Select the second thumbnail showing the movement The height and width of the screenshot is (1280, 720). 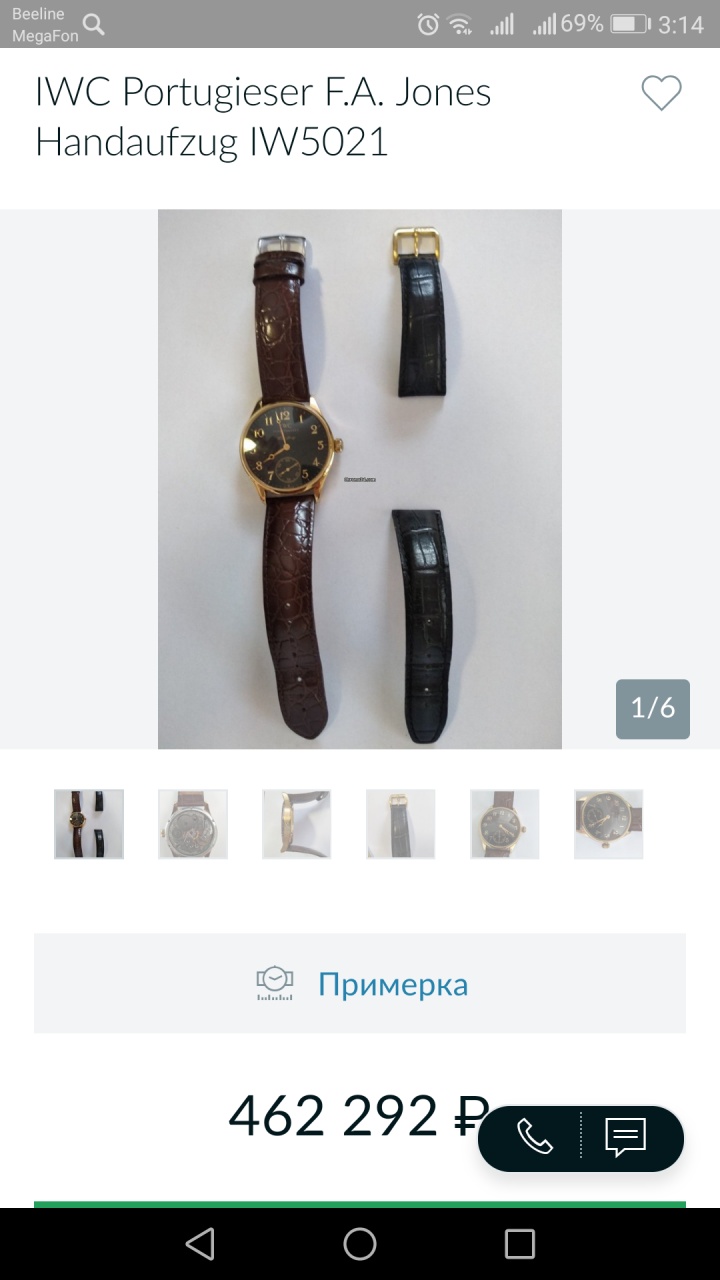(x=193, y=824)
